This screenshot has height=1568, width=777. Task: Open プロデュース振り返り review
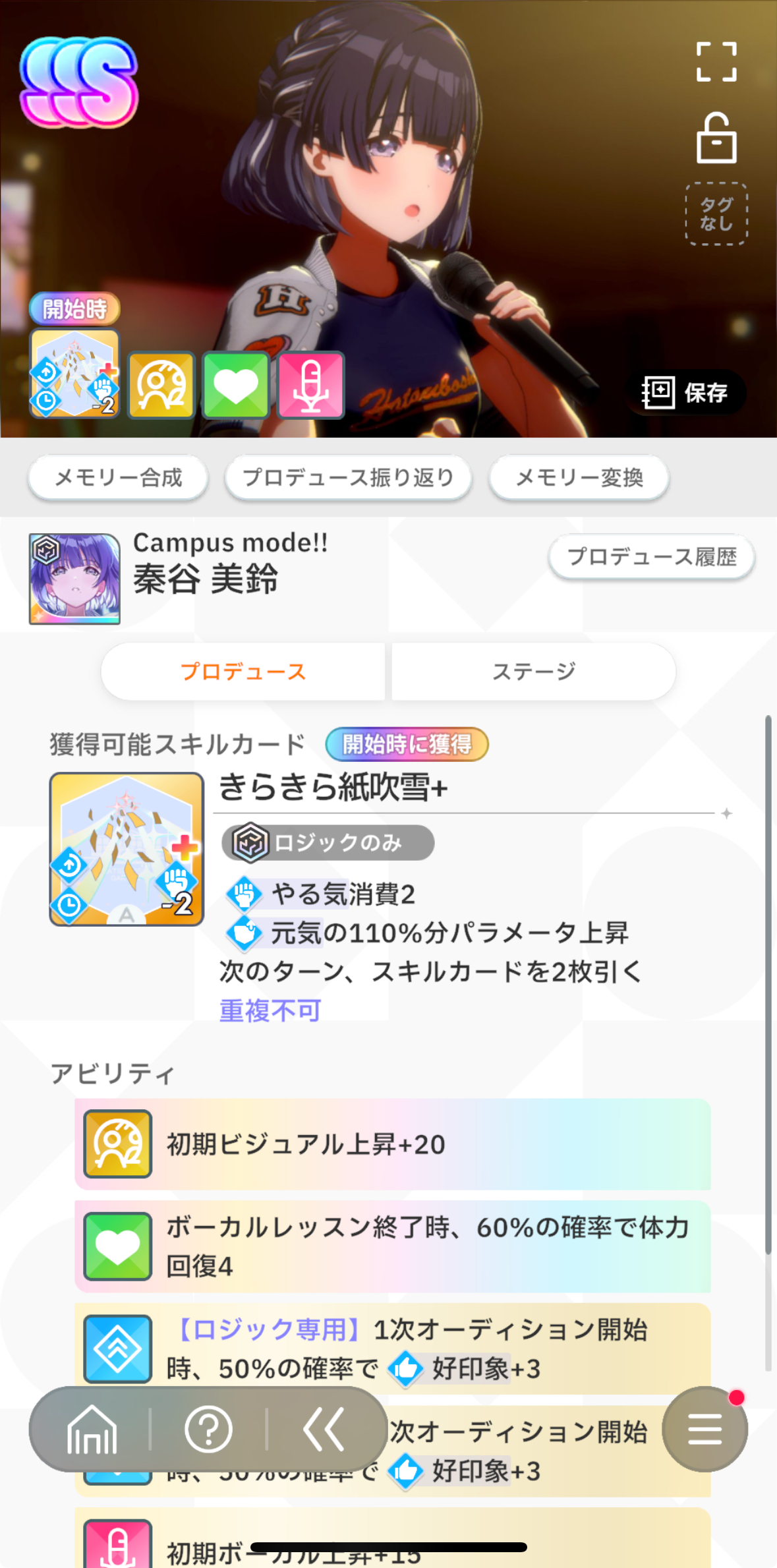point(348,477)
